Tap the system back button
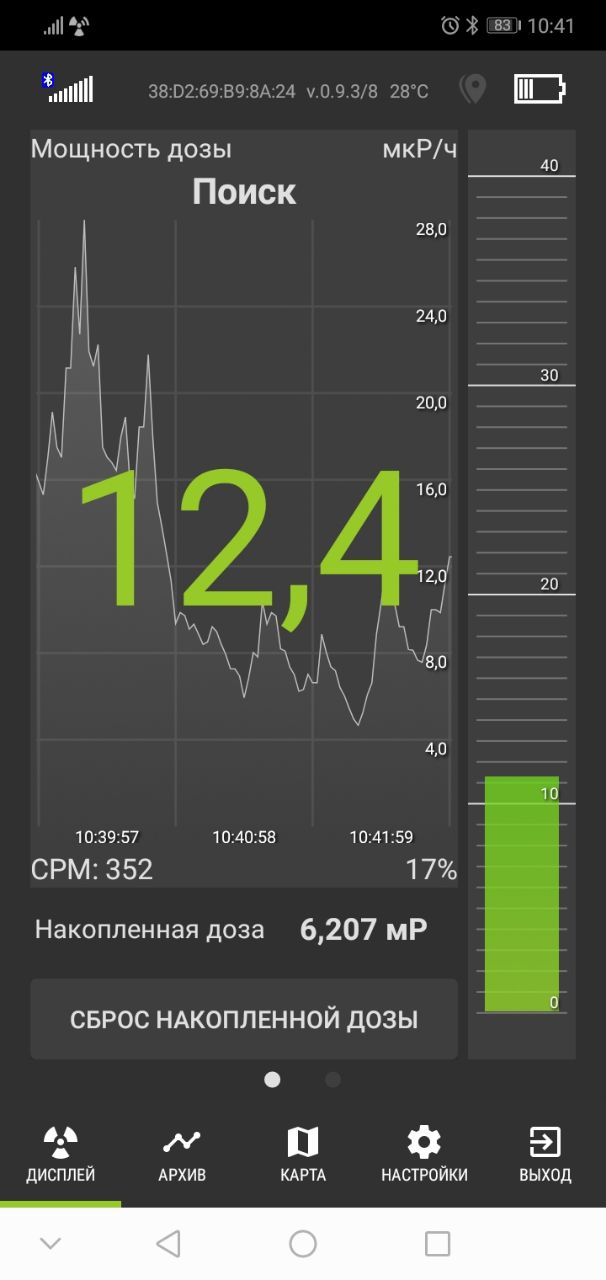 pyautogui.click(x=168, y=1243)
